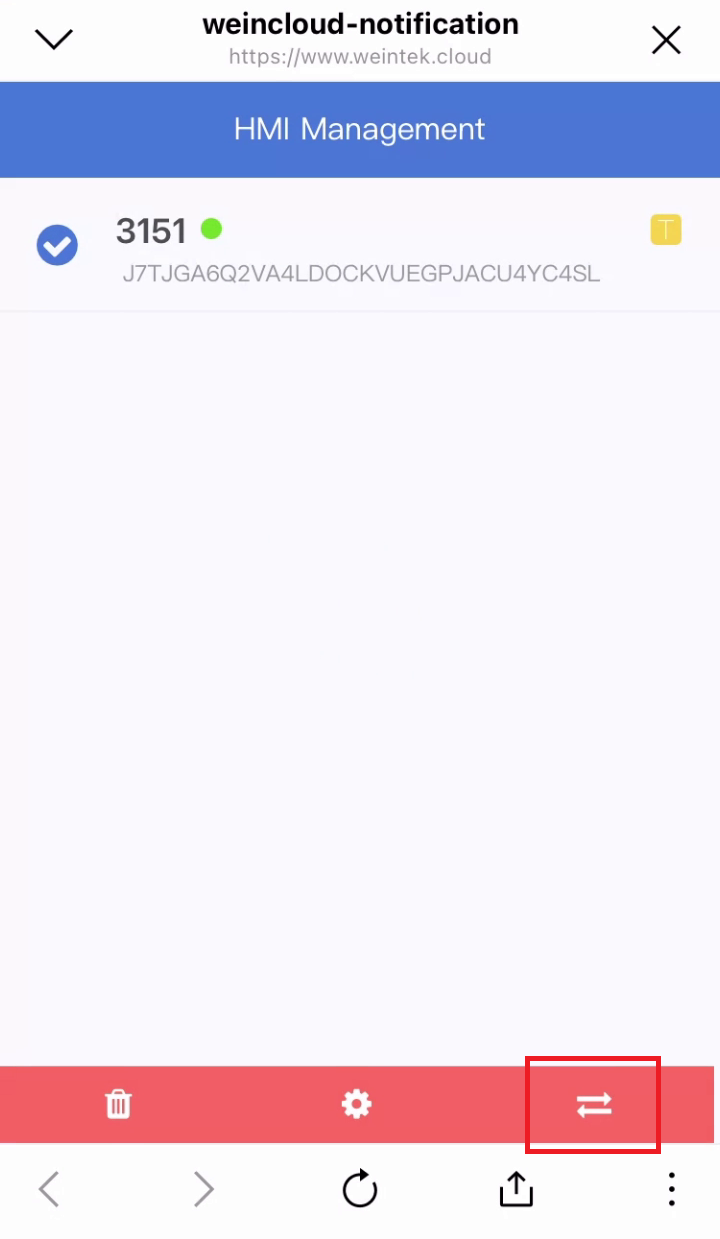Open settings gear for selected HMI

pyautogui.click(x=356, y=1104)
